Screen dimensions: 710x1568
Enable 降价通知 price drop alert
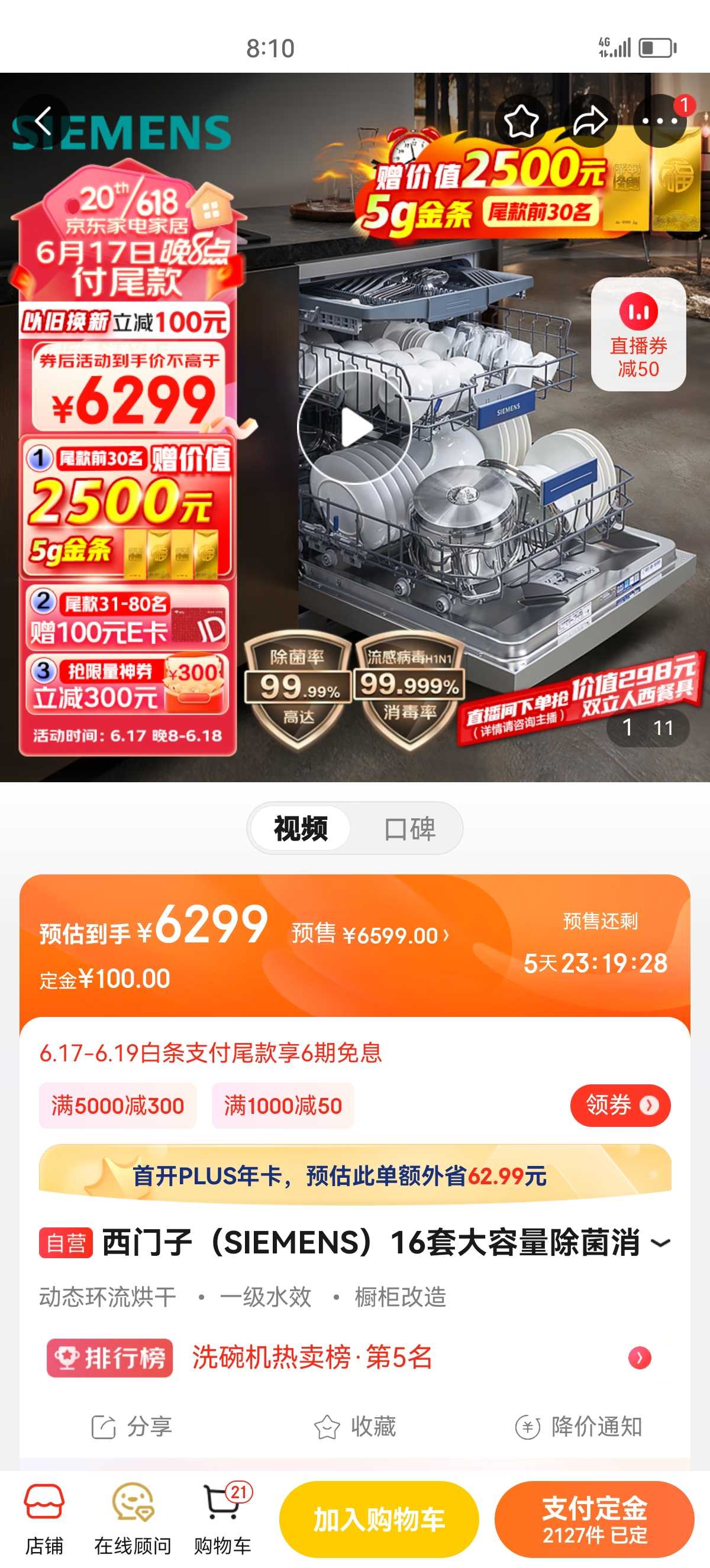tap(579, 1427)
